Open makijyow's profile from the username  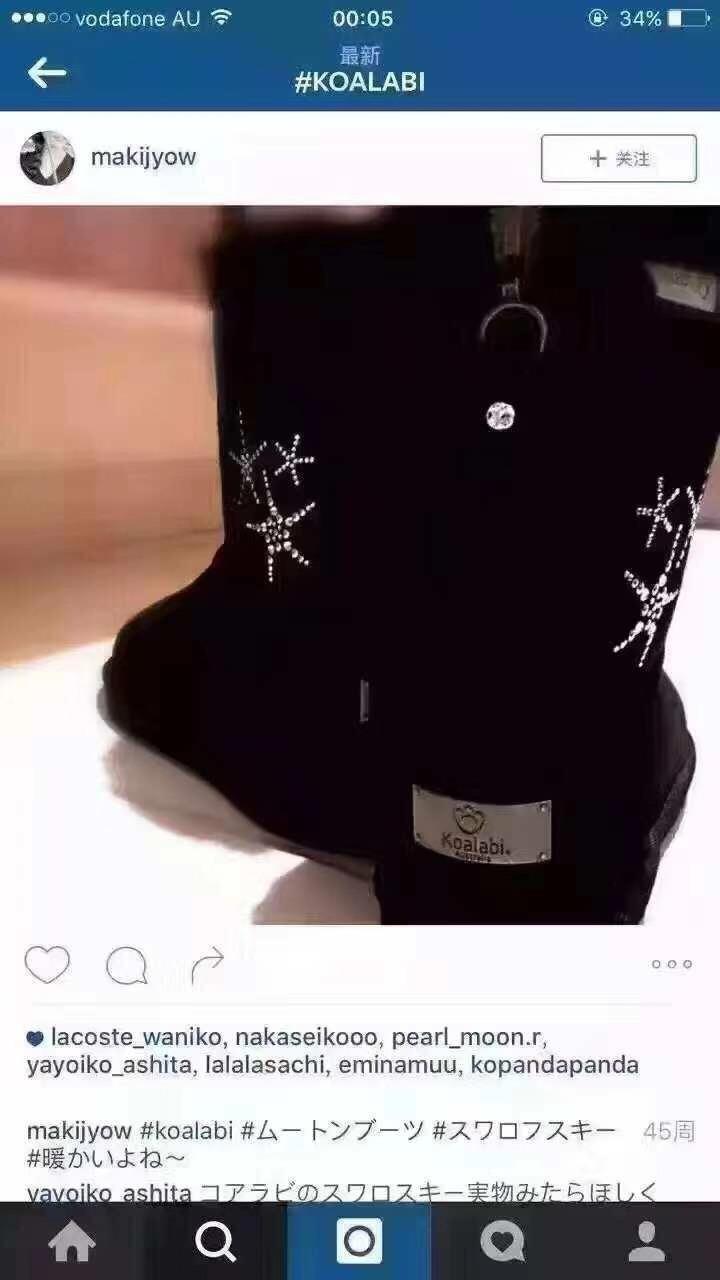coord(143,157)
